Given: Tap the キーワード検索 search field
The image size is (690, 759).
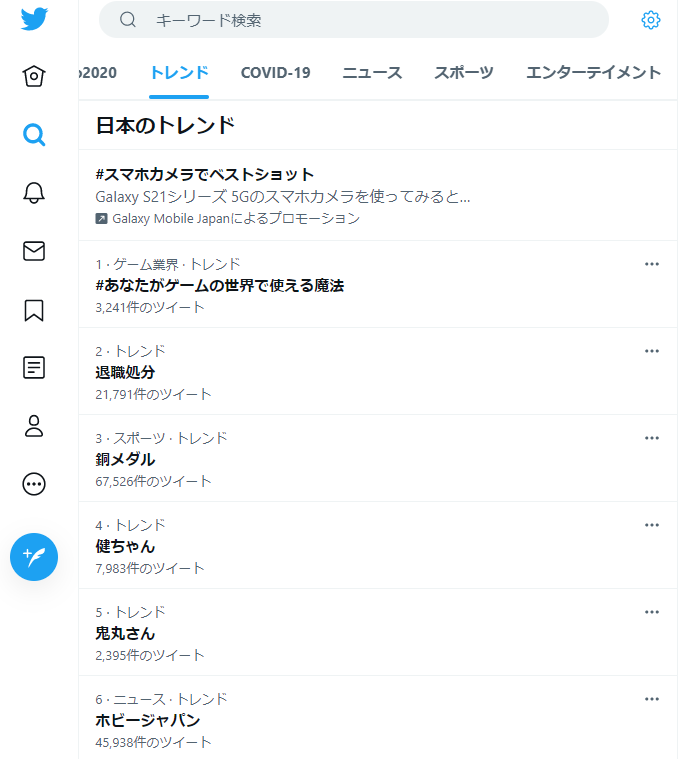Looking at the screenshot, I should coord(360,20).
